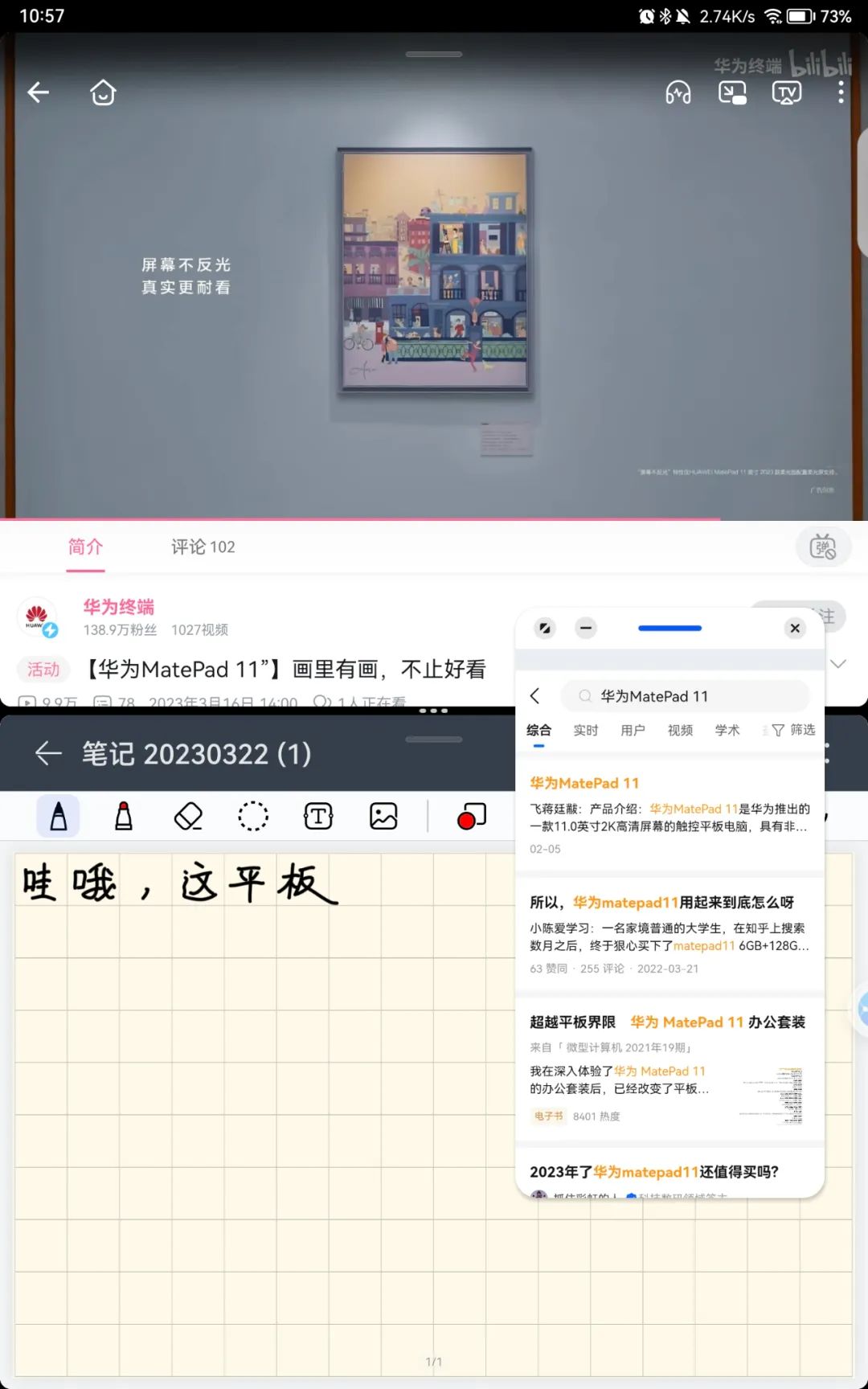This screenshot has height=1389, width=868.
Task: Close the floating search window
Action: point(795,628)
